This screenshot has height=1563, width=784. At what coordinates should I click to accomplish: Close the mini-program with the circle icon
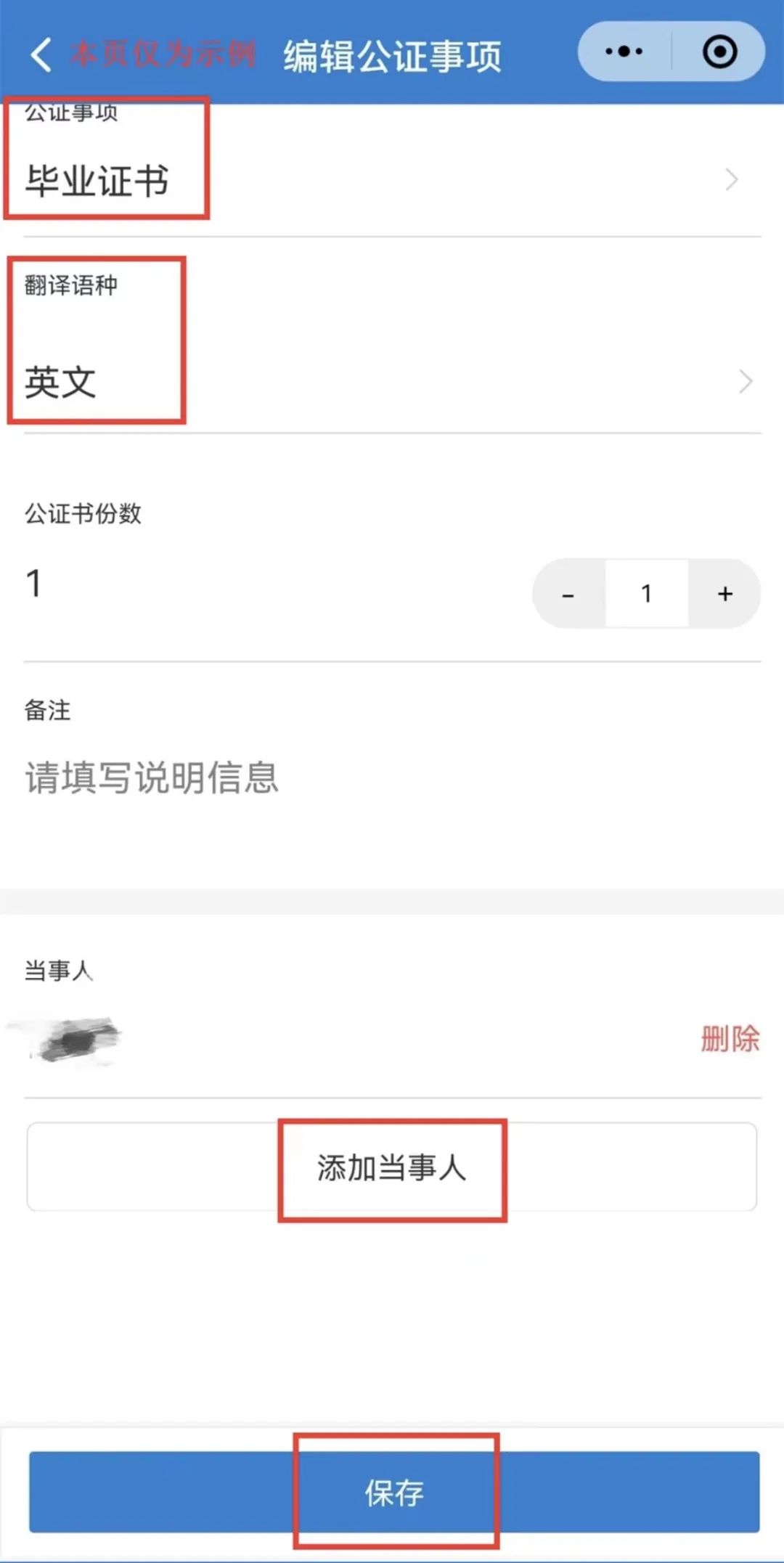(719, 52)
